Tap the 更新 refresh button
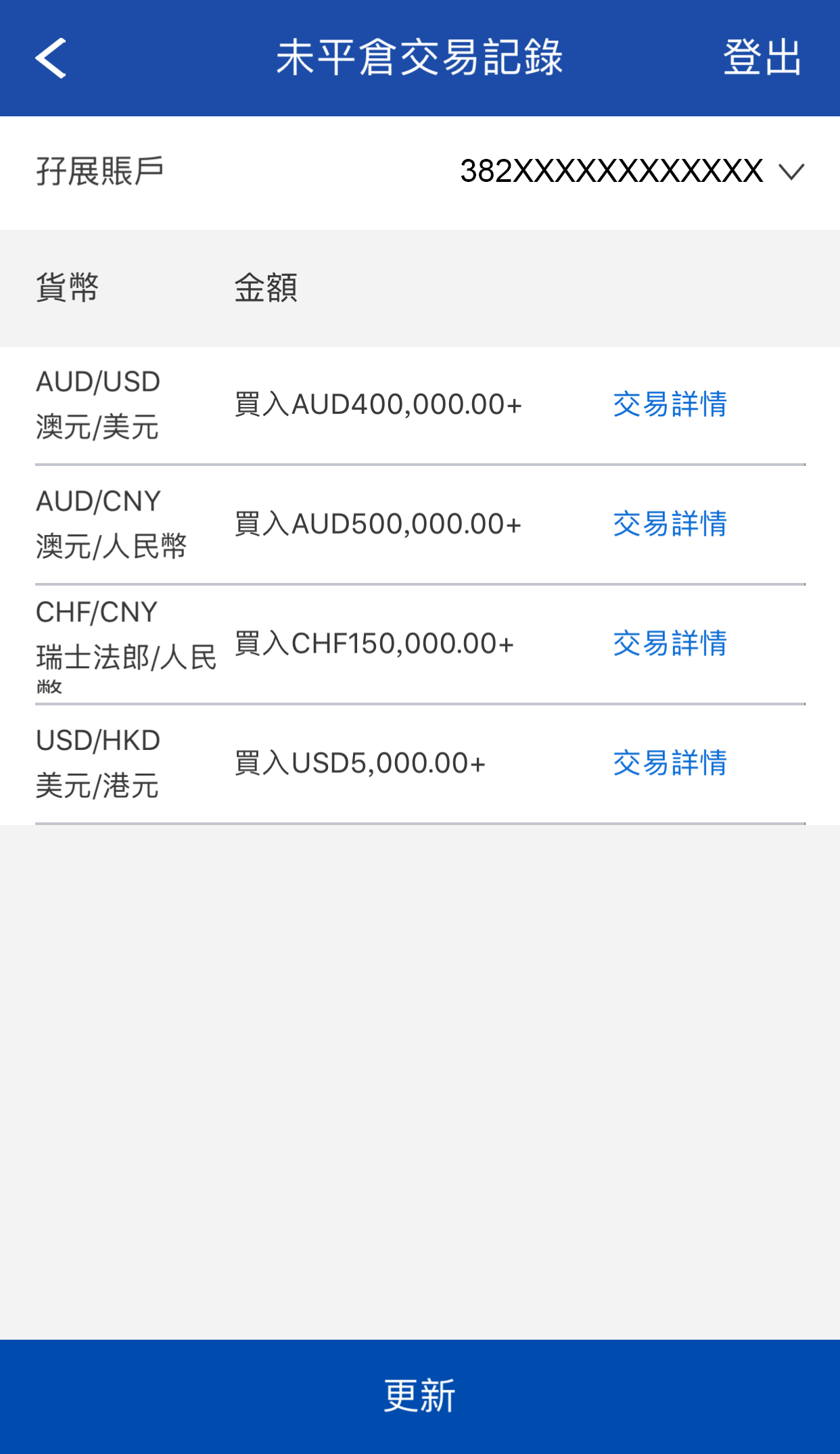 (420, 1396)
